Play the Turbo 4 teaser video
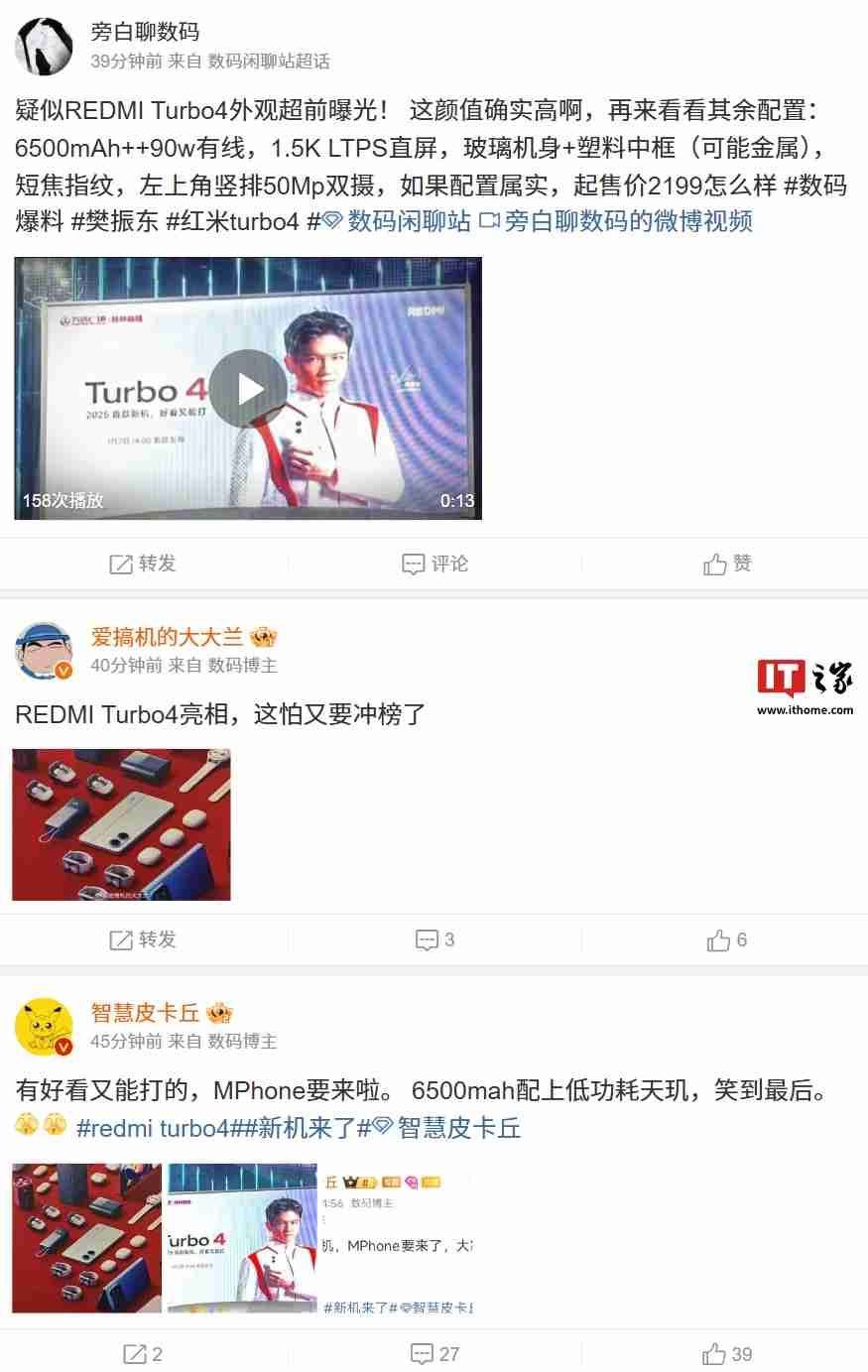This screenshot has height=1372, width=868. coord(250,388)
